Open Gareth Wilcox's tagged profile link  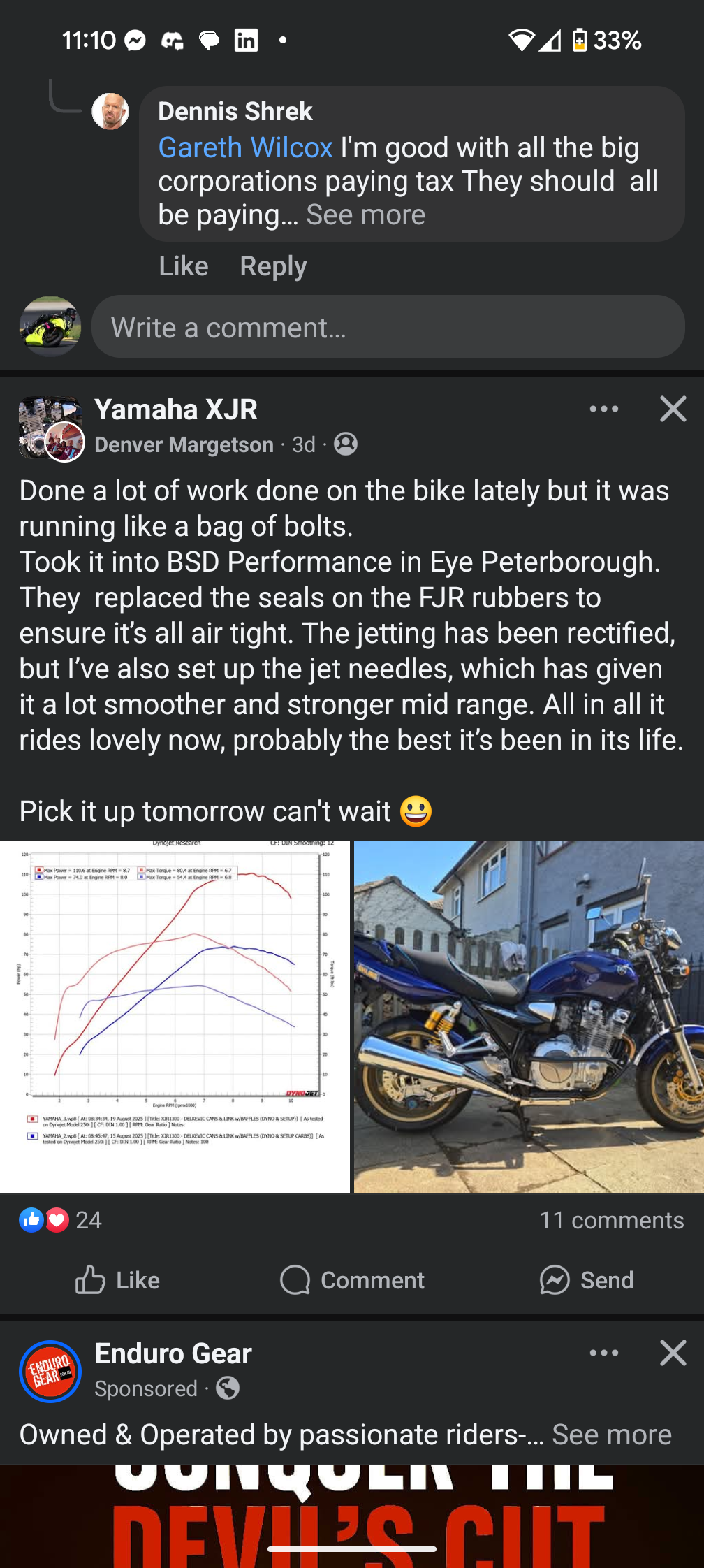coord(245,147)
